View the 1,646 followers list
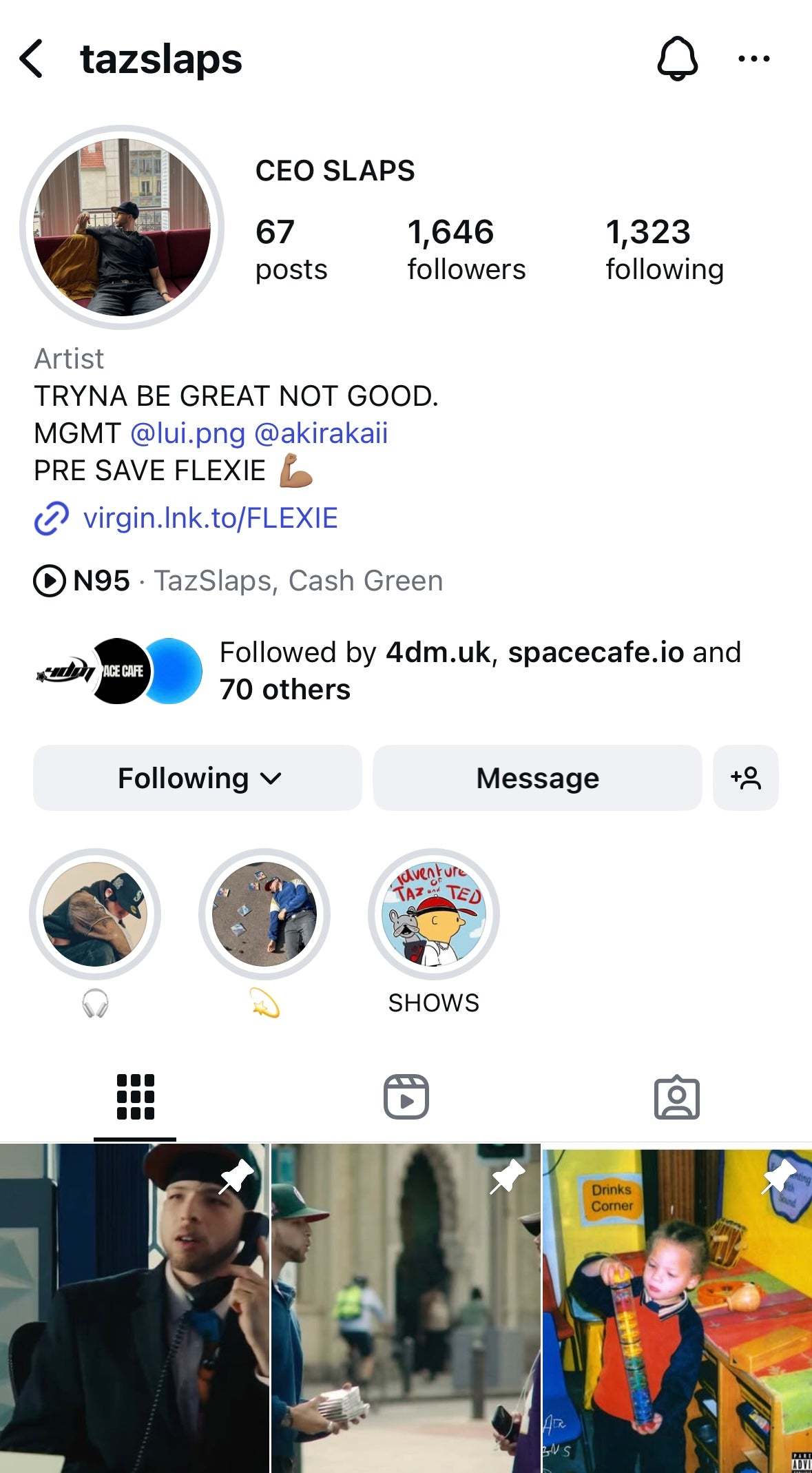Screen dimensions: 812x1473 click(466, 249)
